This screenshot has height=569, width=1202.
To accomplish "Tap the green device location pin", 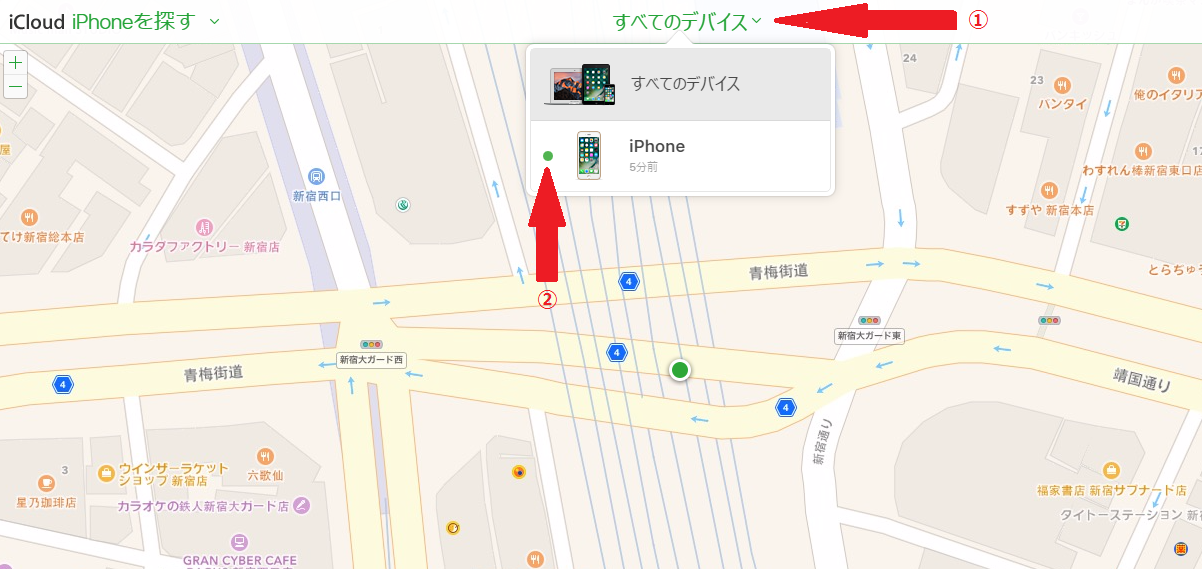I will coord(680,371).
